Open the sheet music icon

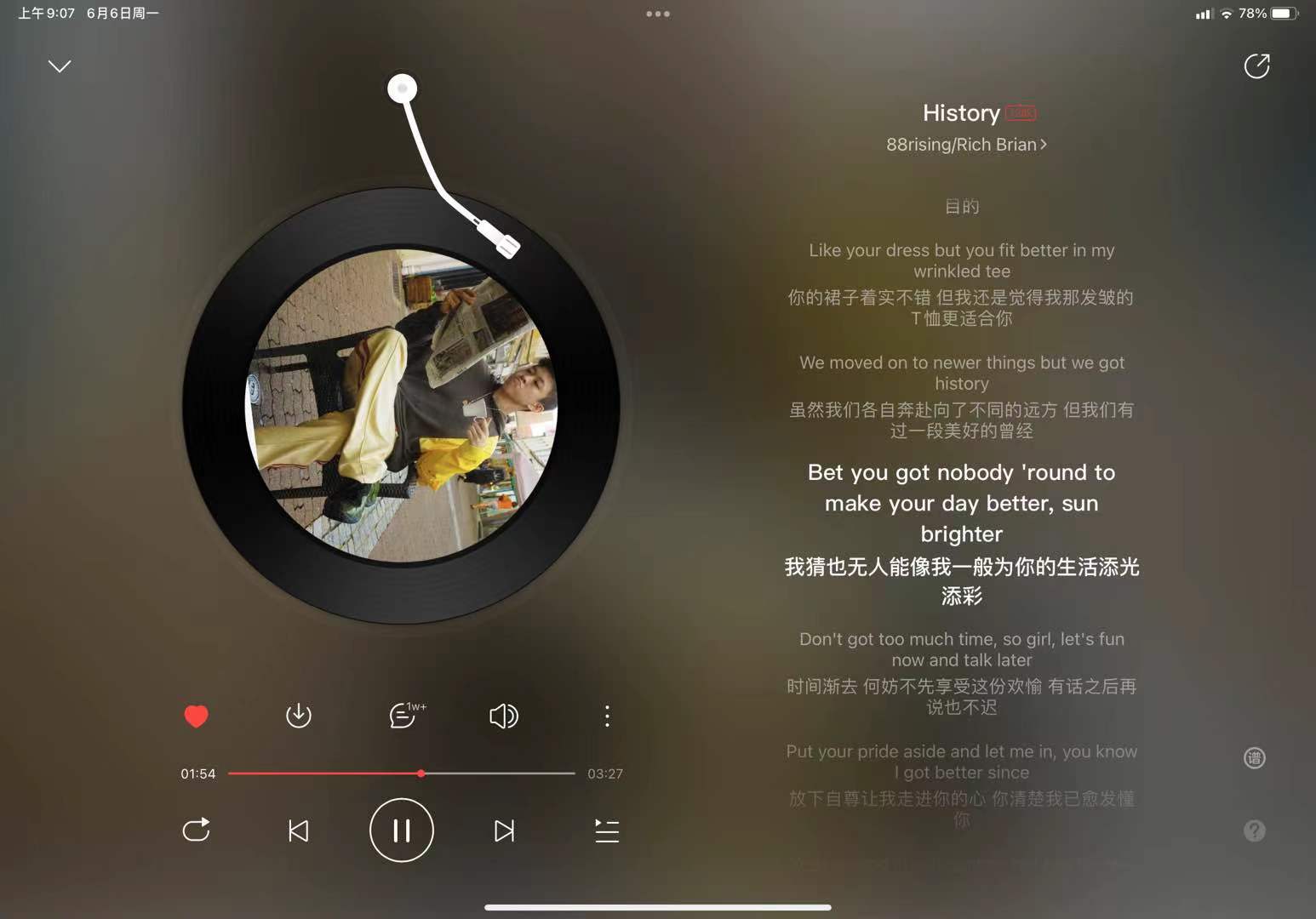coord(1255,758)
